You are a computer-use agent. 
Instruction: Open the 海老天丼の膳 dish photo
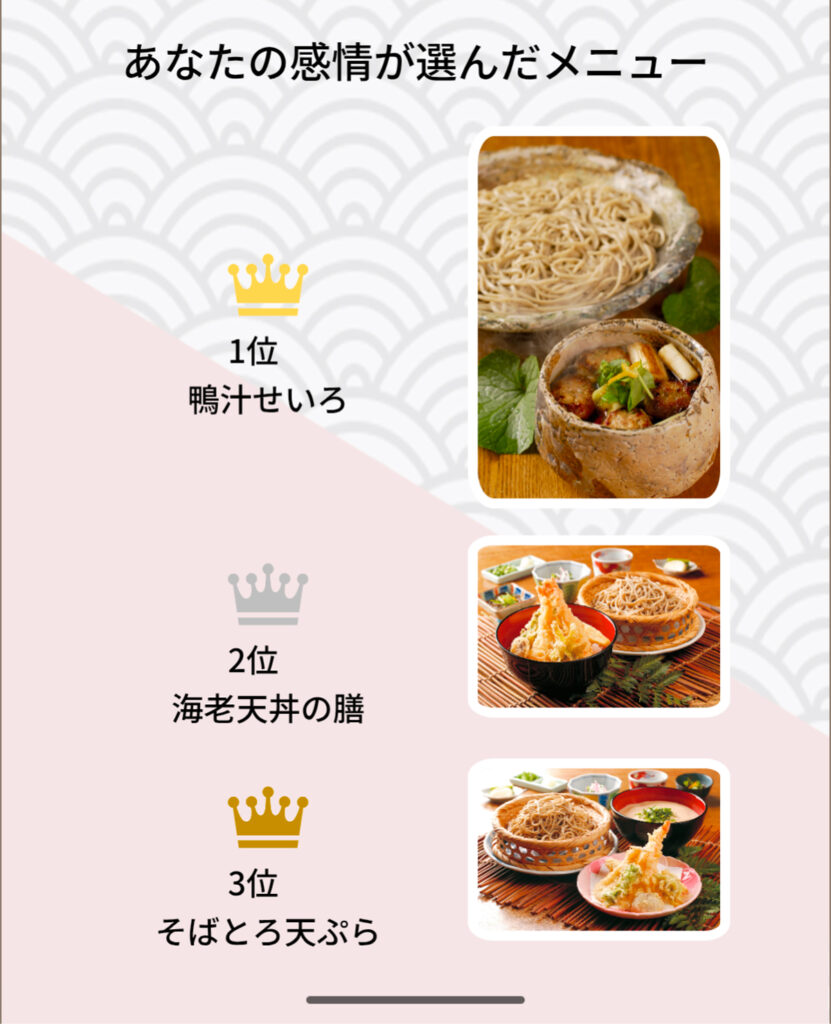pyautogui.click(x=598, y=626)
